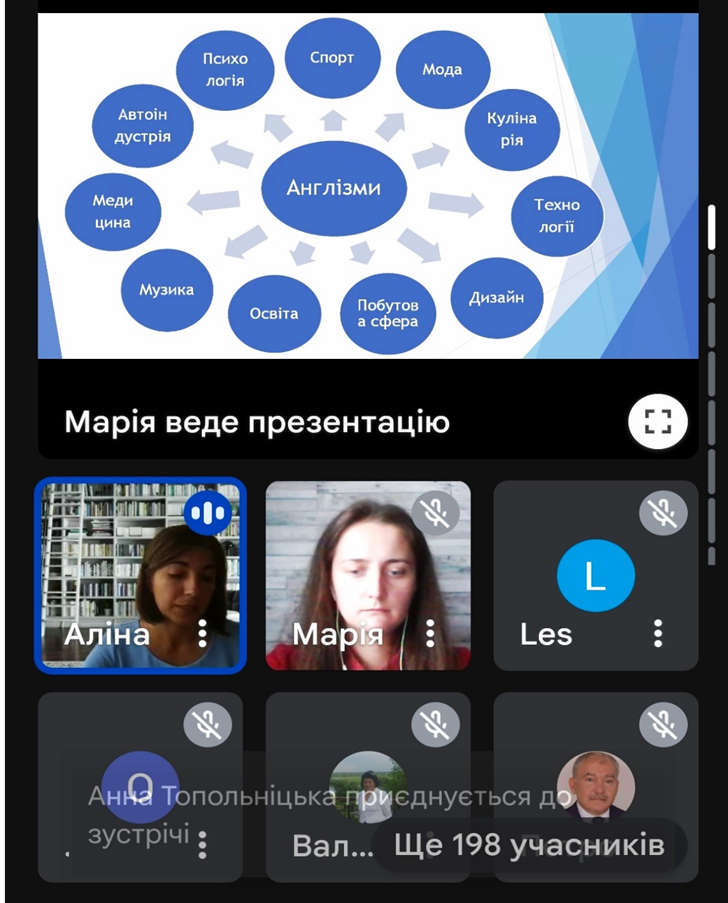This screenshot has height=903, width=728.
Task: Select Les participant tile
Action: (595, 577)
